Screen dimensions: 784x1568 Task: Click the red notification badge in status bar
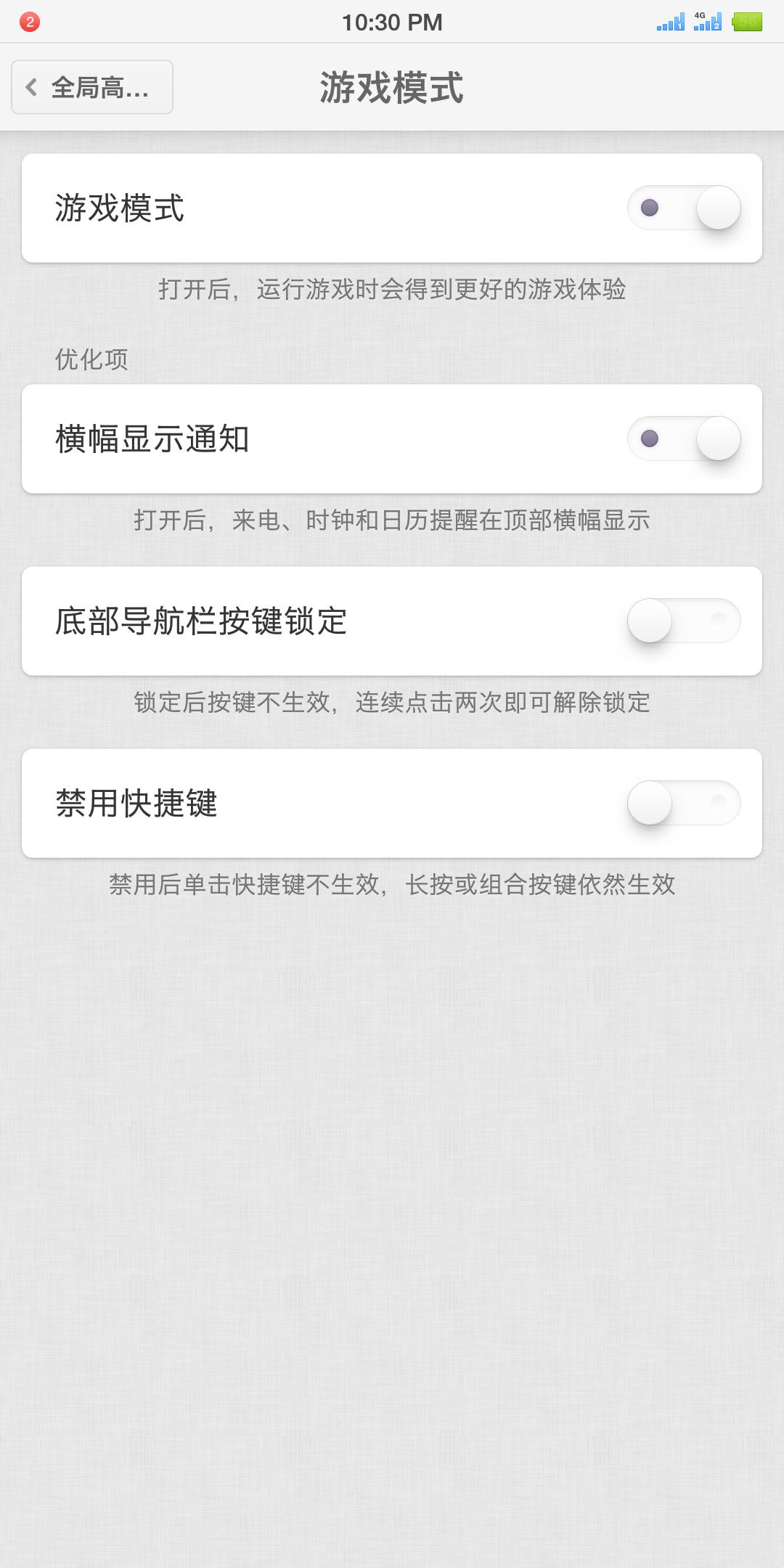pyautogui.click(x=28, y=22)
